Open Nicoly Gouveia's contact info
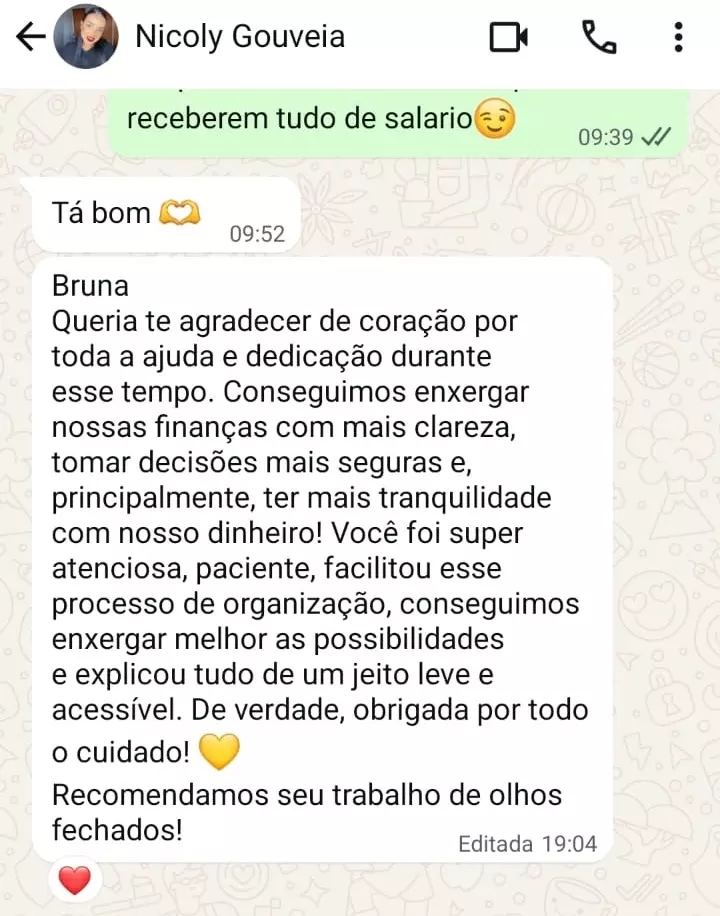 tap(240, 38)
